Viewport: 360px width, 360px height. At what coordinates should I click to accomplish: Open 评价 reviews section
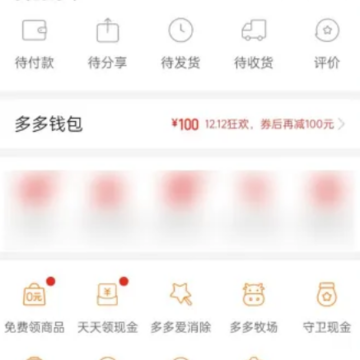327,44
